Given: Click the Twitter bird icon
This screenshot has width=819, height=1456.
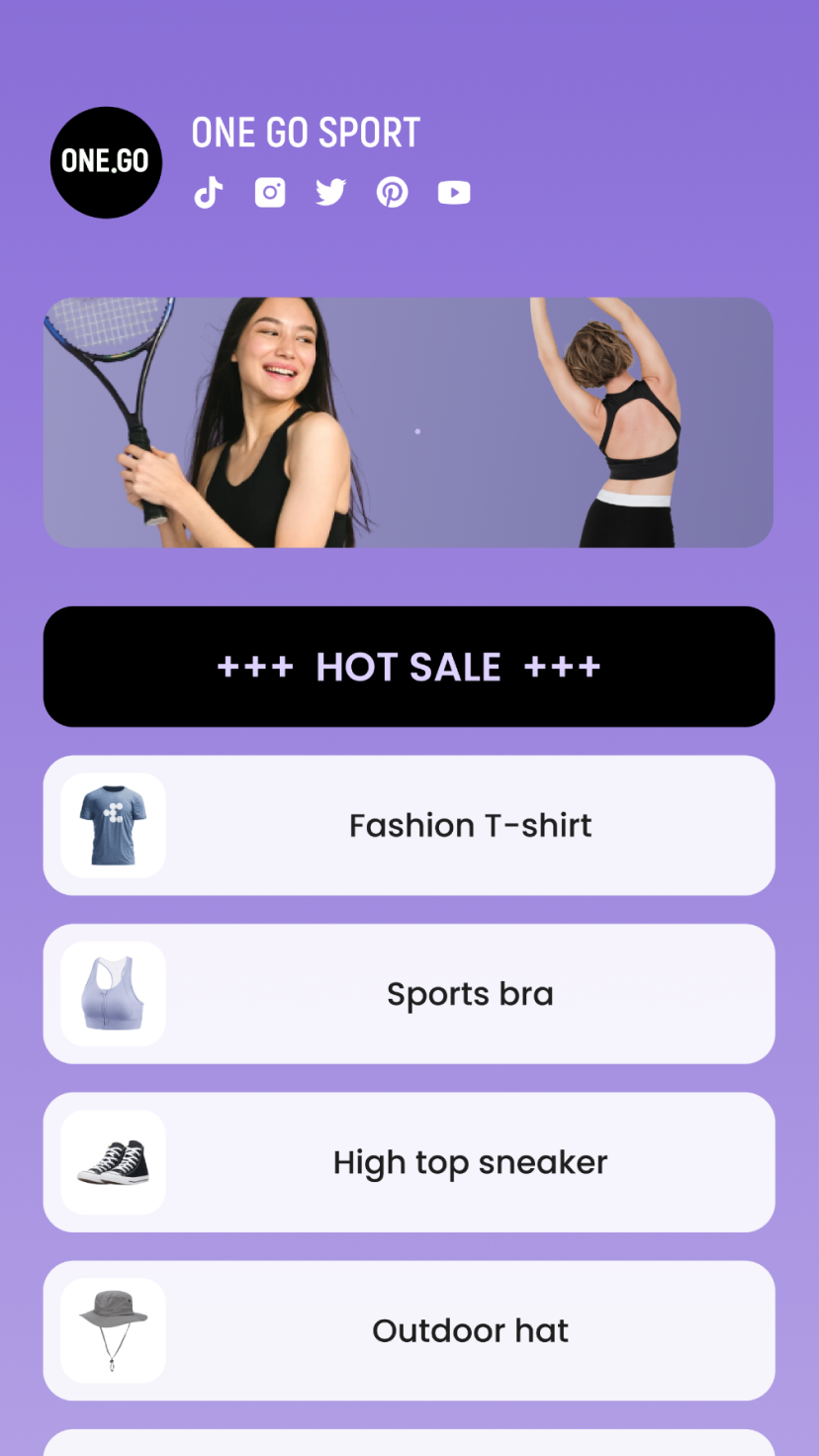Looking at the screenshot, I should (x=330, y=192).
